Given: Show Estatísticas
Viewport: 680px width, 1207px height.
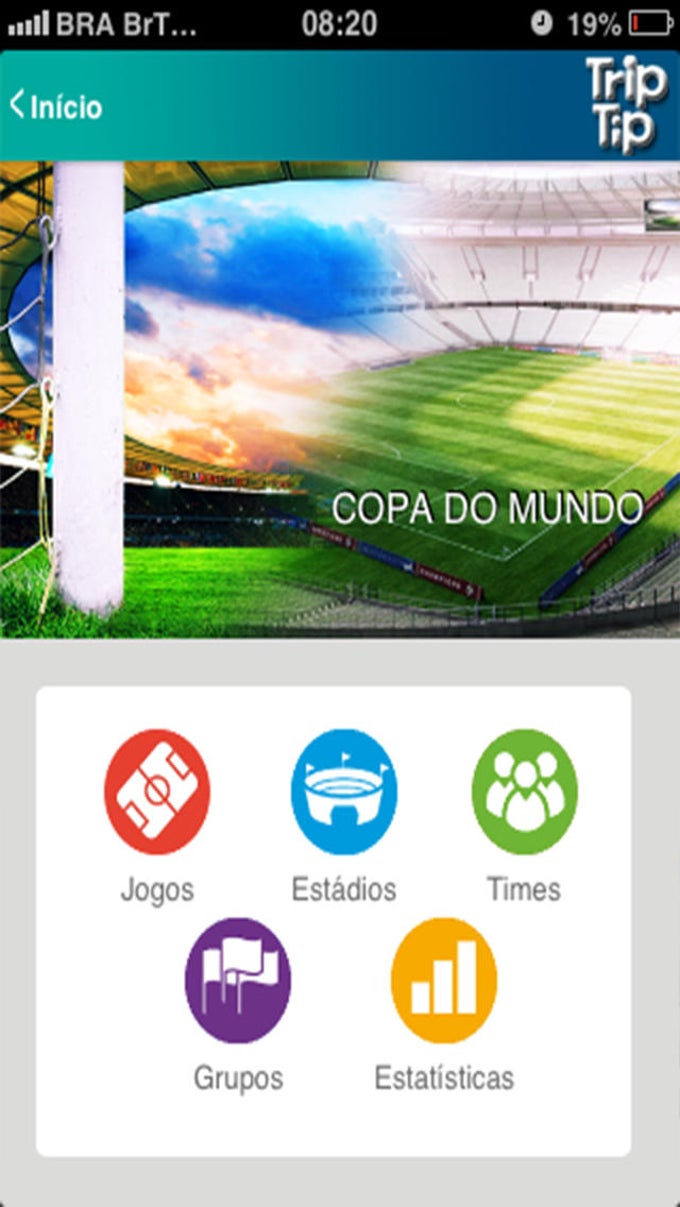Looking at the screenshot, I should pos(444,981).
